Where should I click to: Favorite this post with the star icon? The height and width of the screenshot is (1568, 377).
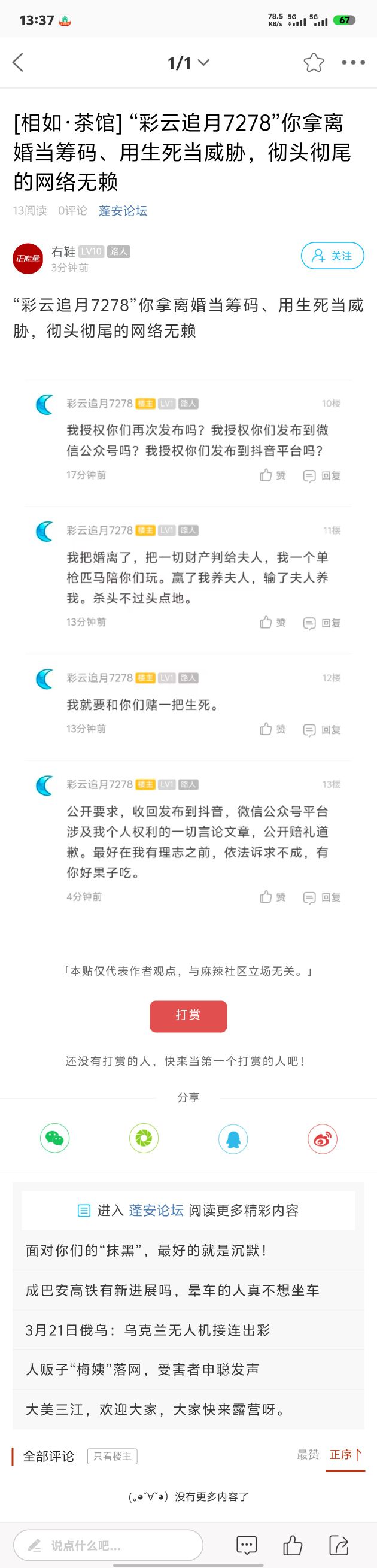(x=314, y=63)
